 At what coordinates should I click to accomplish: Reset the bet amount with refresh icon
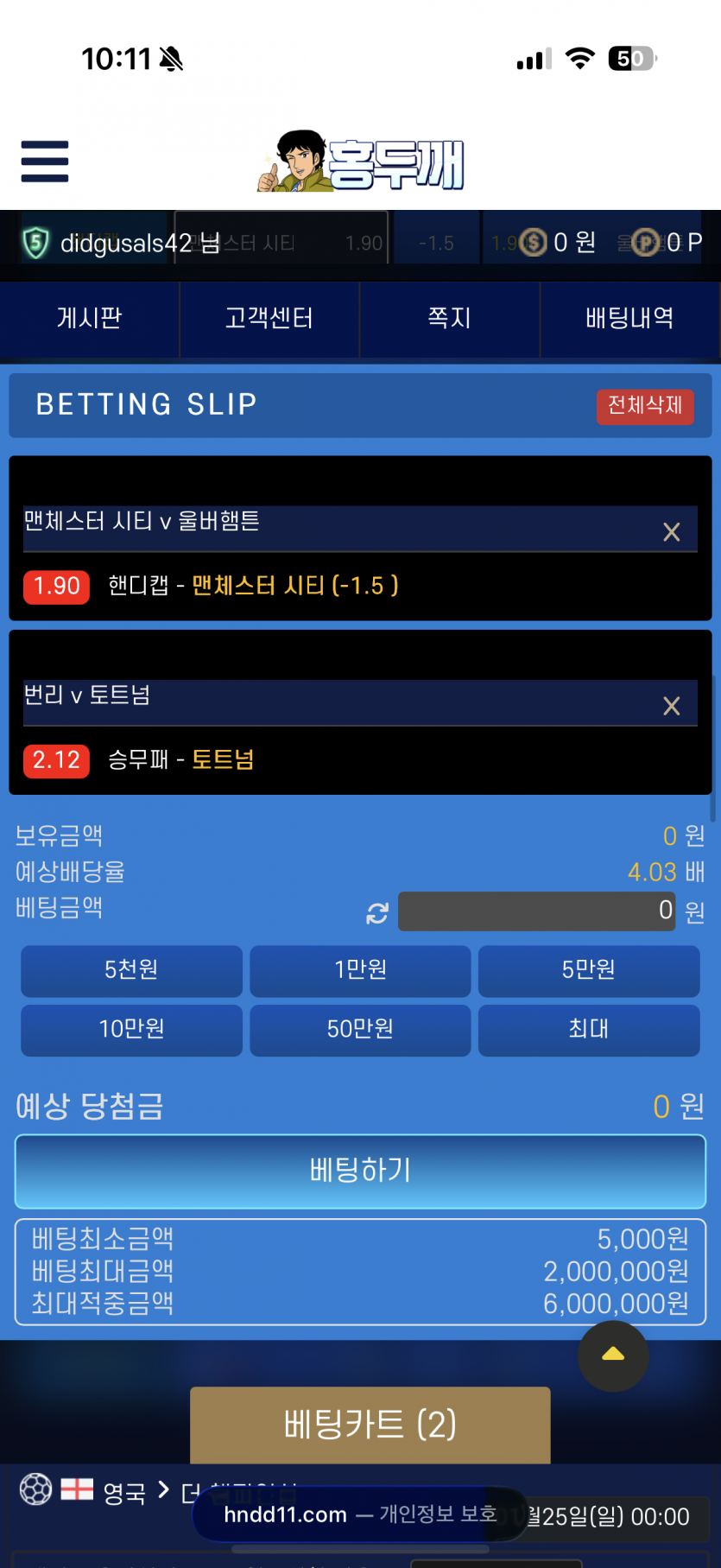377,913
